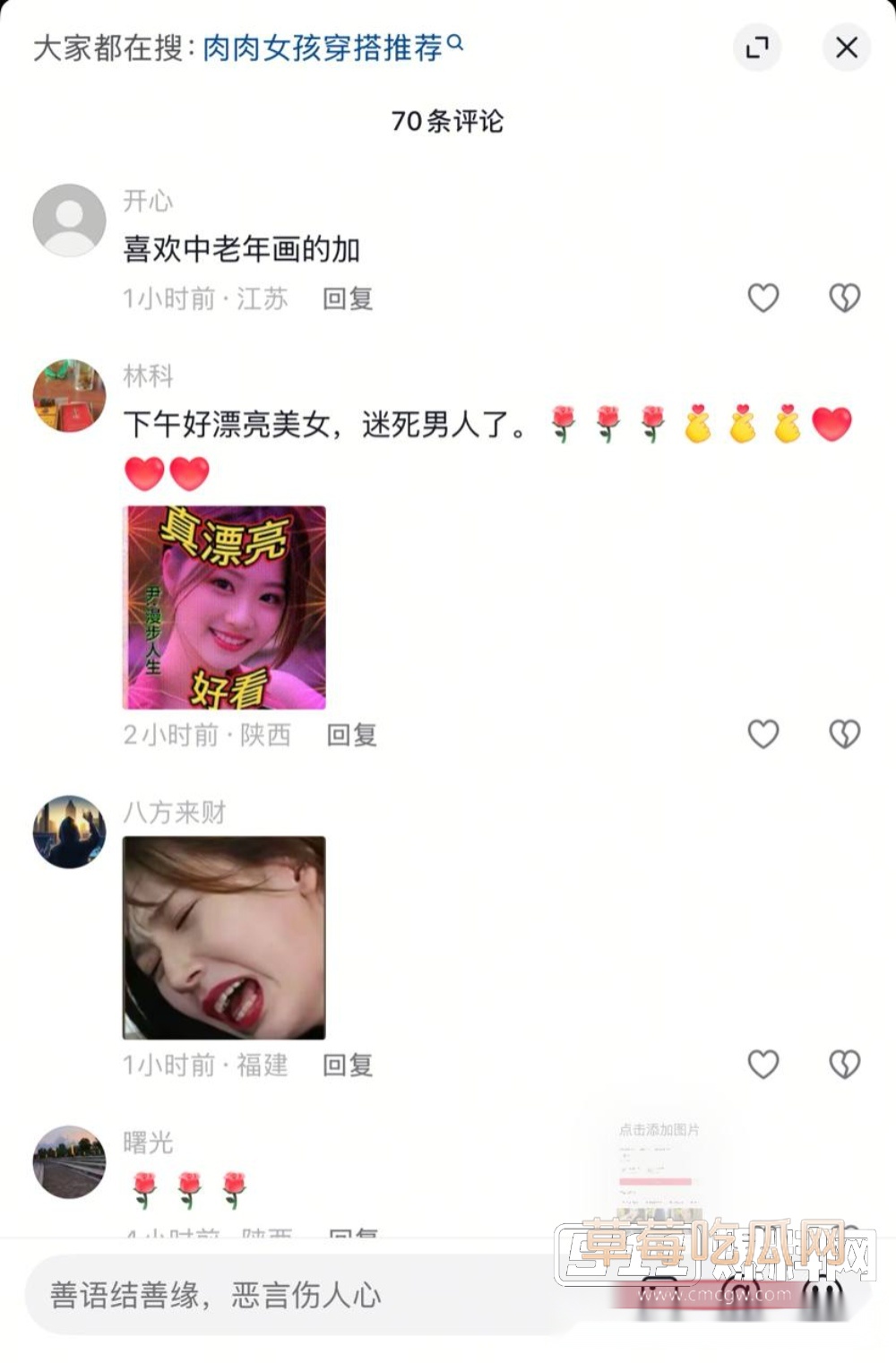Expand comments to full screen

[x=757, y=47]
